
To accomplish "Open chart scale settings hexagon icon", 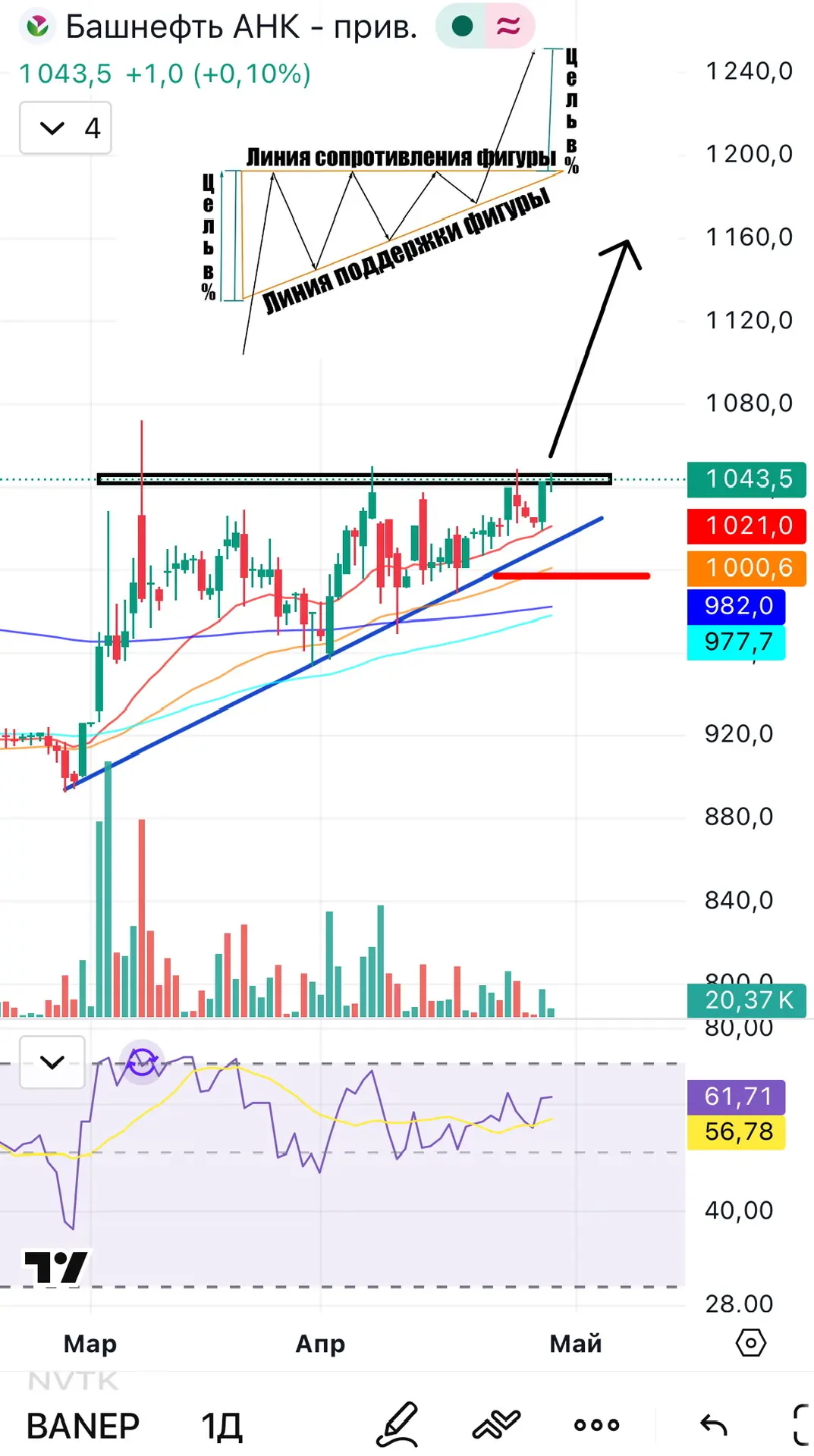I will (751, 1343).
